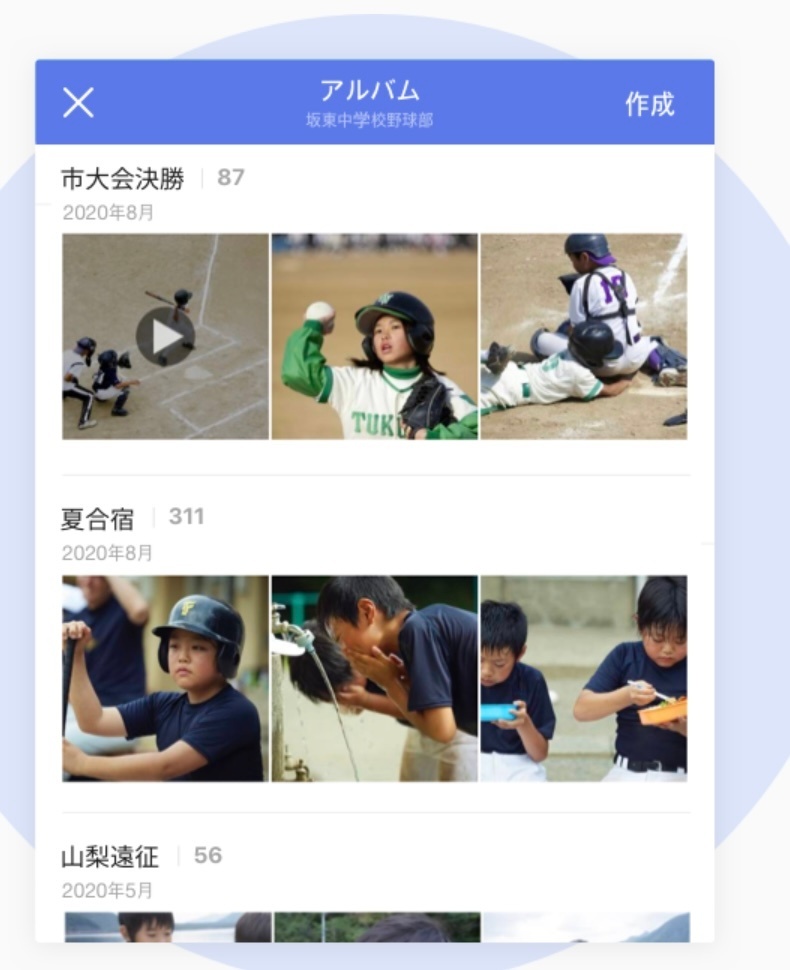Open the catcher photo in 市大会決勝
The image size is (790, 970).
pos(583,337)
